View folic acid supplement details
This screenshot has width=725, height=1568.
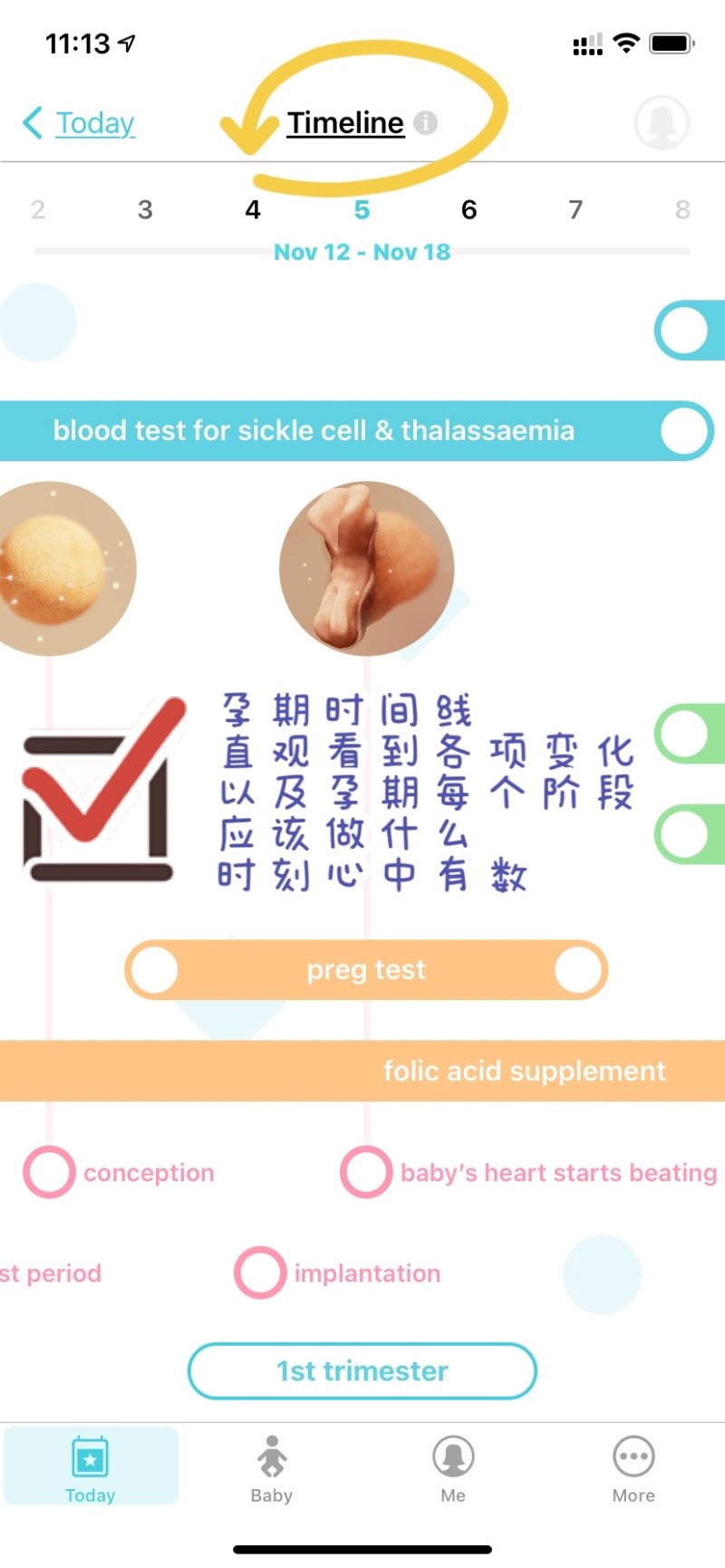pos(524,1071)
